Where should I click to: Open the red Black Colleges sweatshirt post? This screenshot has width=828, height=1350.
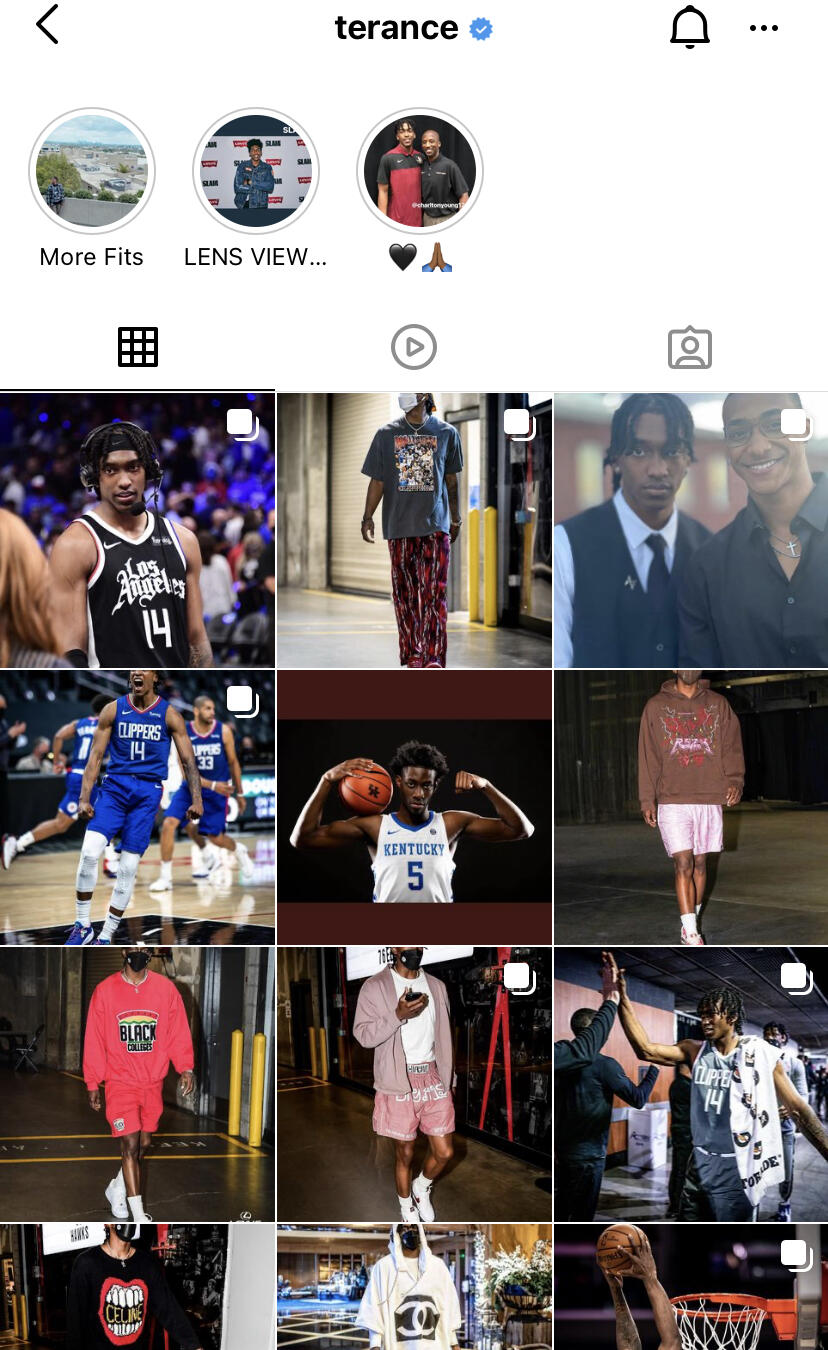tap(137, 1084)
